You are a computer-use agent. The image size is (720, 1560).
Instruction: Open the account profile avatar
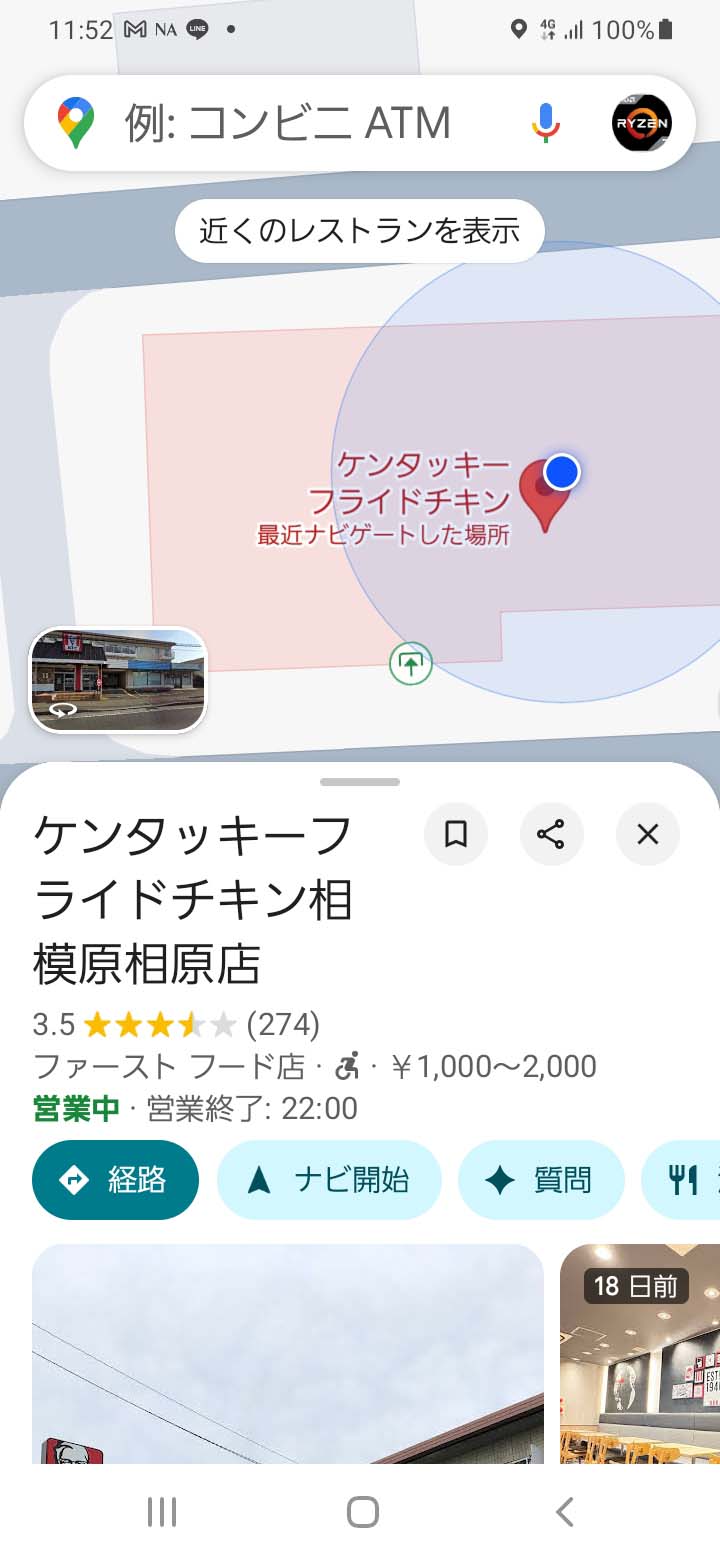[641, 124]
